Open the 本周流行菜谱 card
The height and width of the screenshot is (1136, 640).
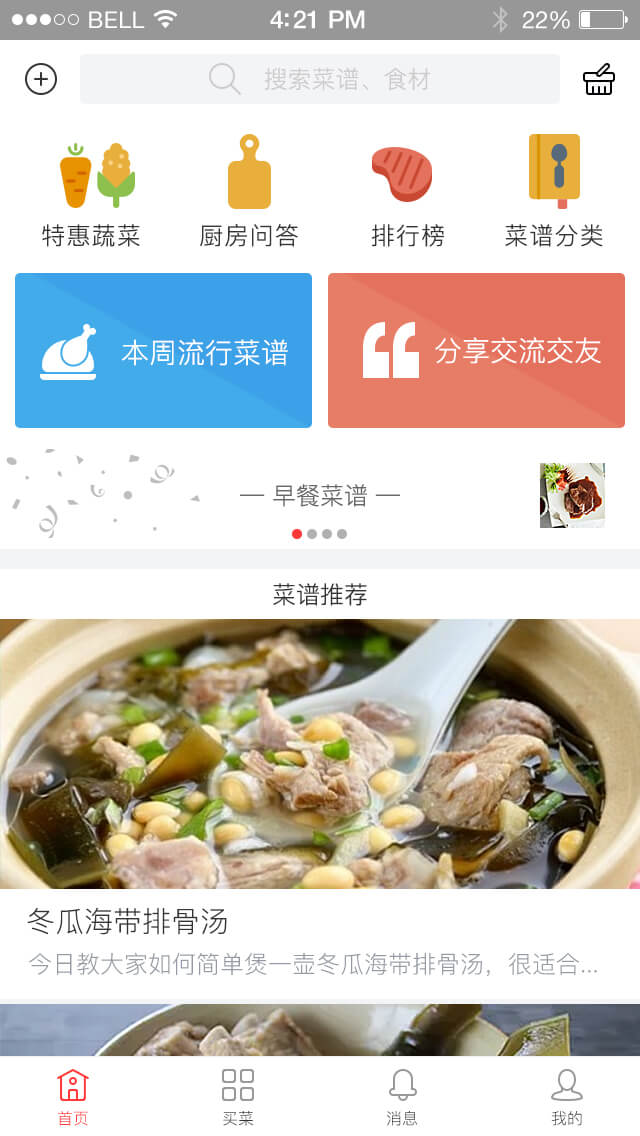coord(163,351)
